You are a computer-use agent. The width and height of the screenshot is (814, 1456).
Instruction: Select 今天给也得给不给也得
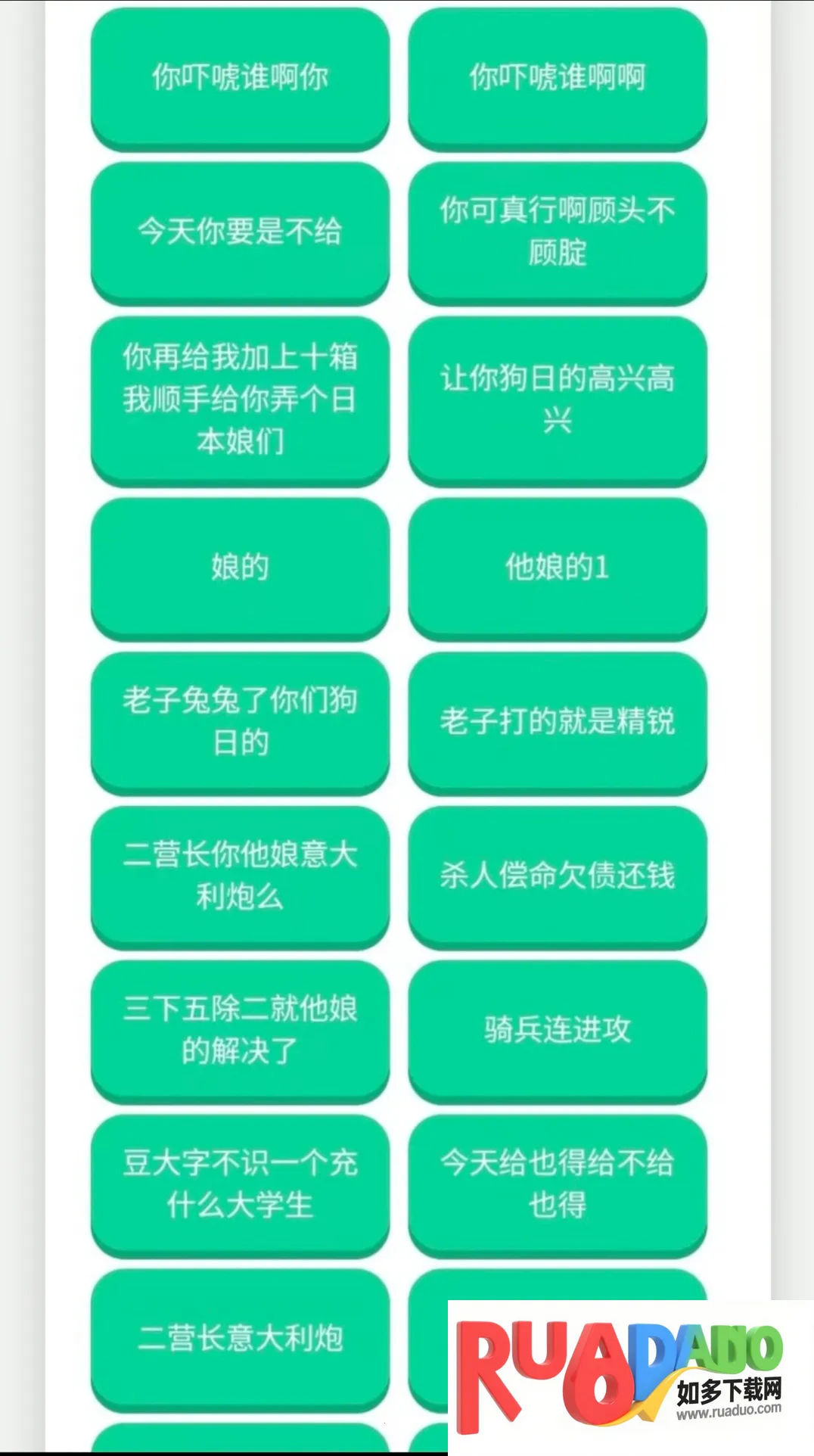click(558, 1184)
